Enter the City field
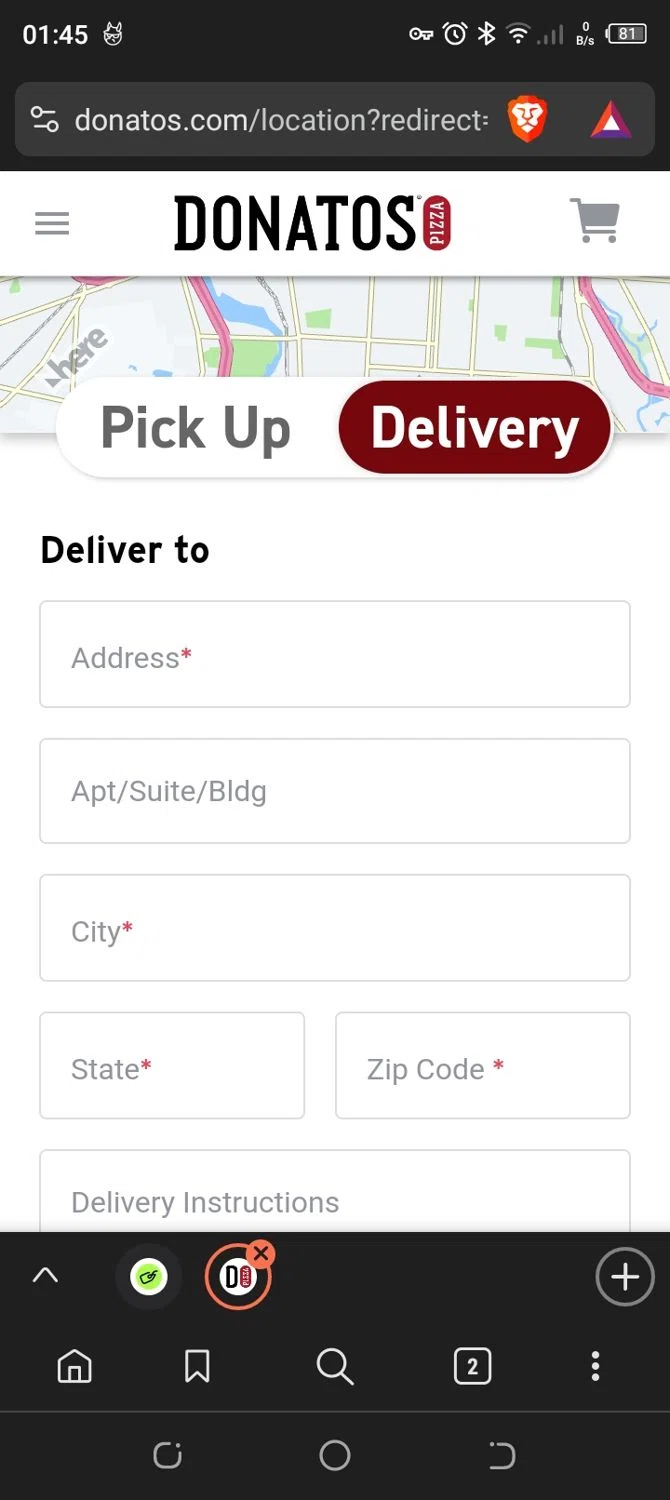The image size is (670, 1500). [335, 928]
